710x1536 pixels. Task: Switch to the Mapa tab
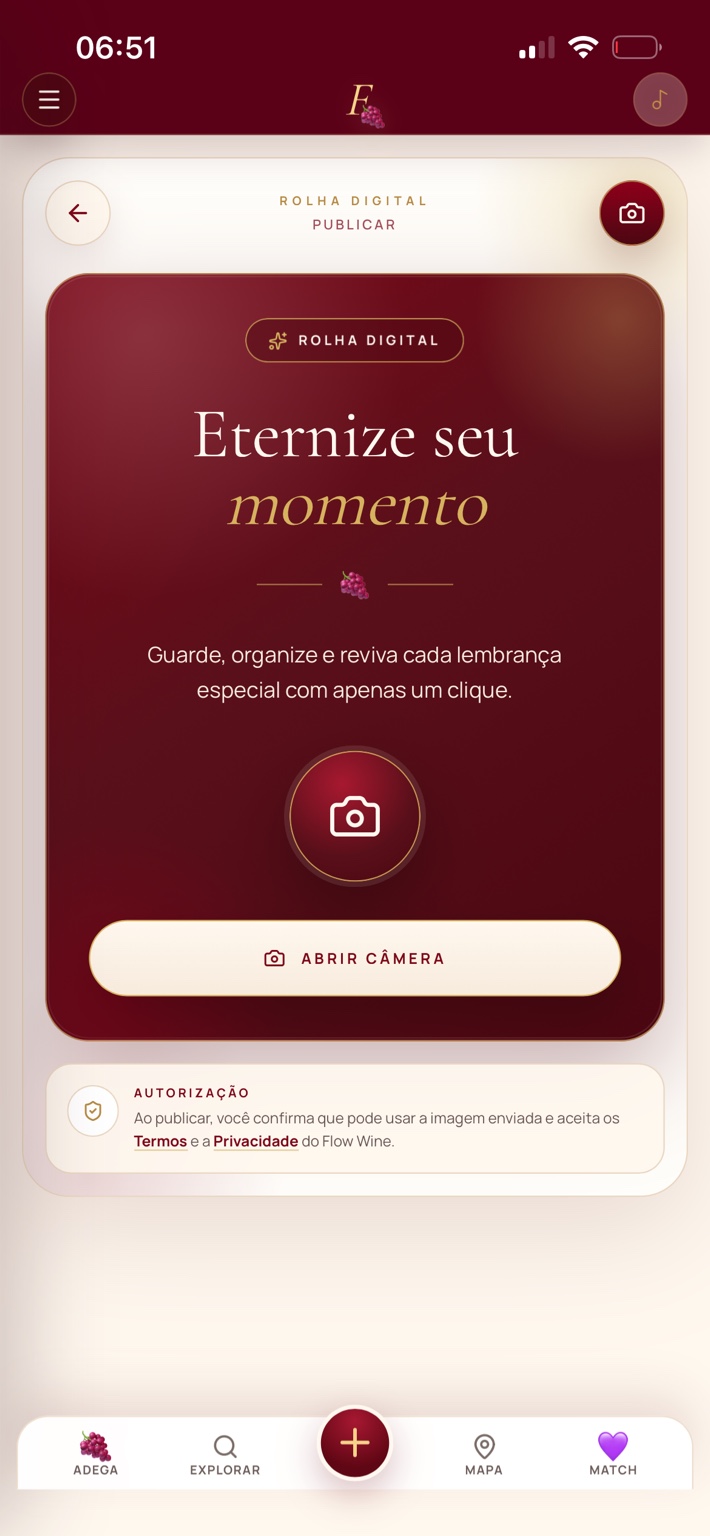coord(484,1454)
